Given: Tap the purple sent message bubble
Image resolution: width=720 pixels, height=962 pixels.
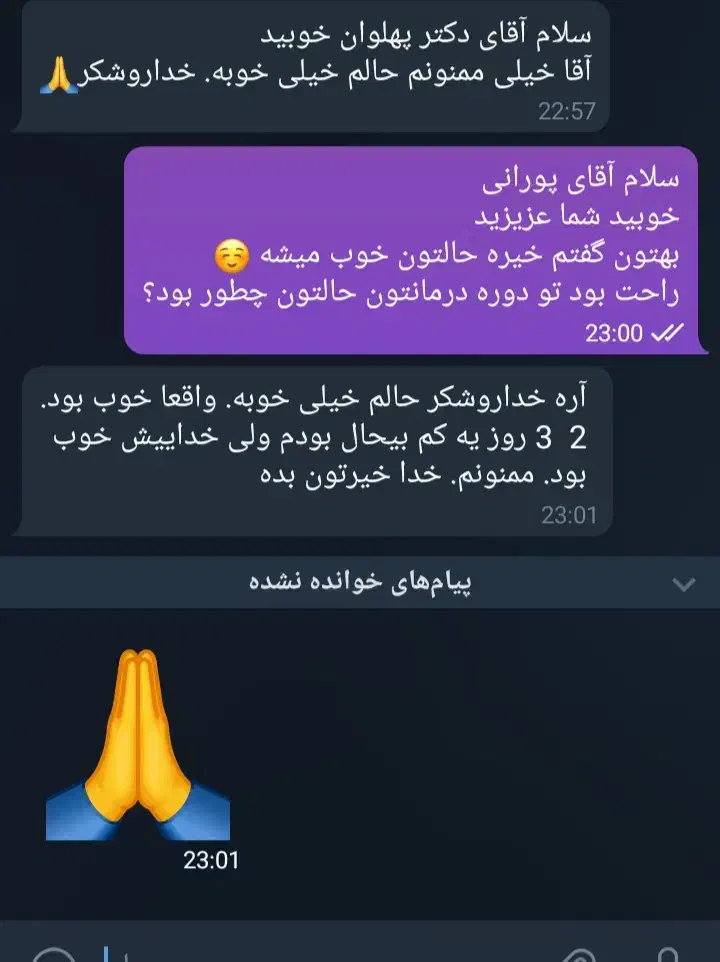Looking at the screenshot, I should point(411,250).
